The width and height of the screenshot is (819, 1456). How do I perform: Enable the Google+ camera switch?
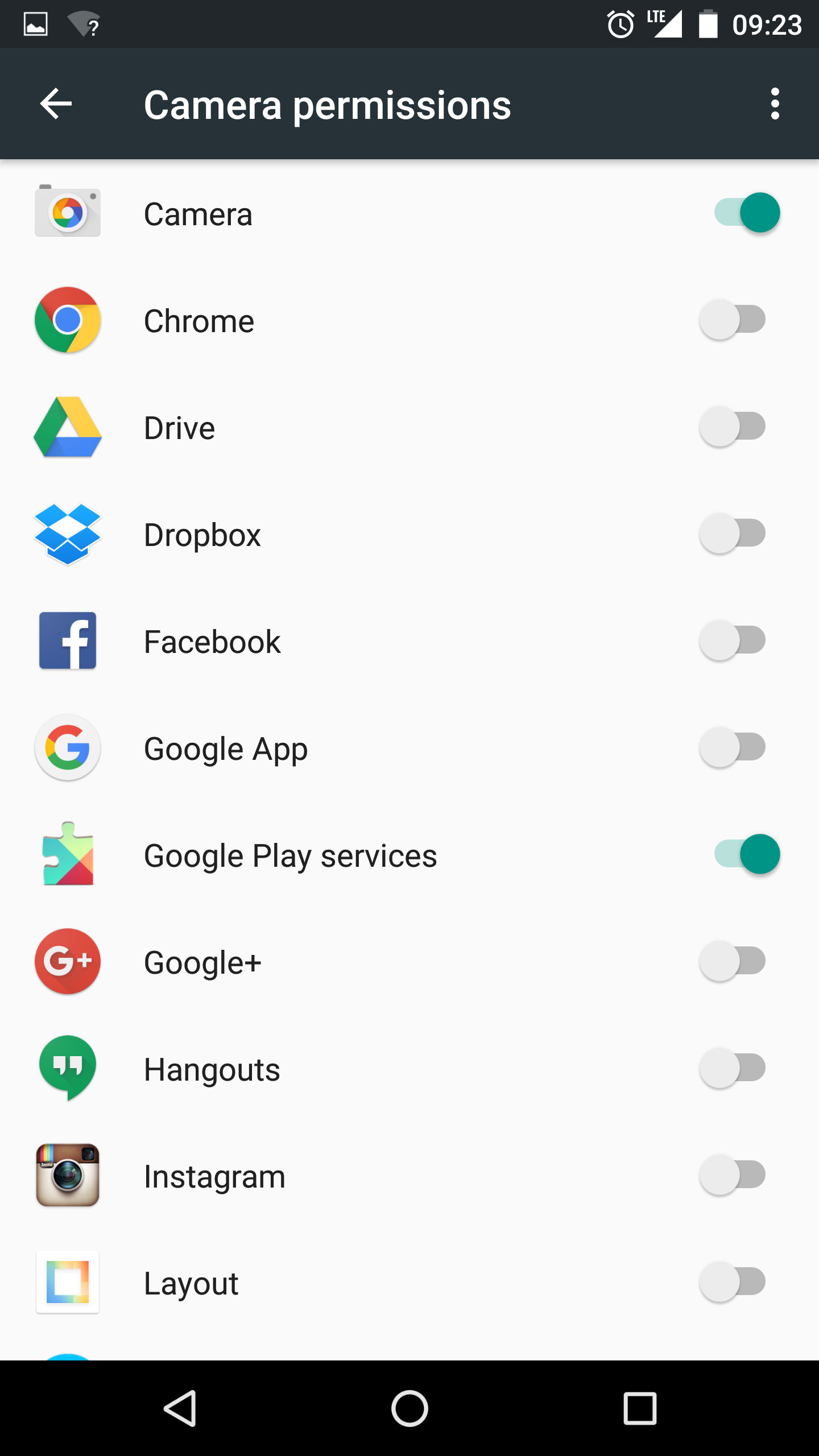coord(733,961)
